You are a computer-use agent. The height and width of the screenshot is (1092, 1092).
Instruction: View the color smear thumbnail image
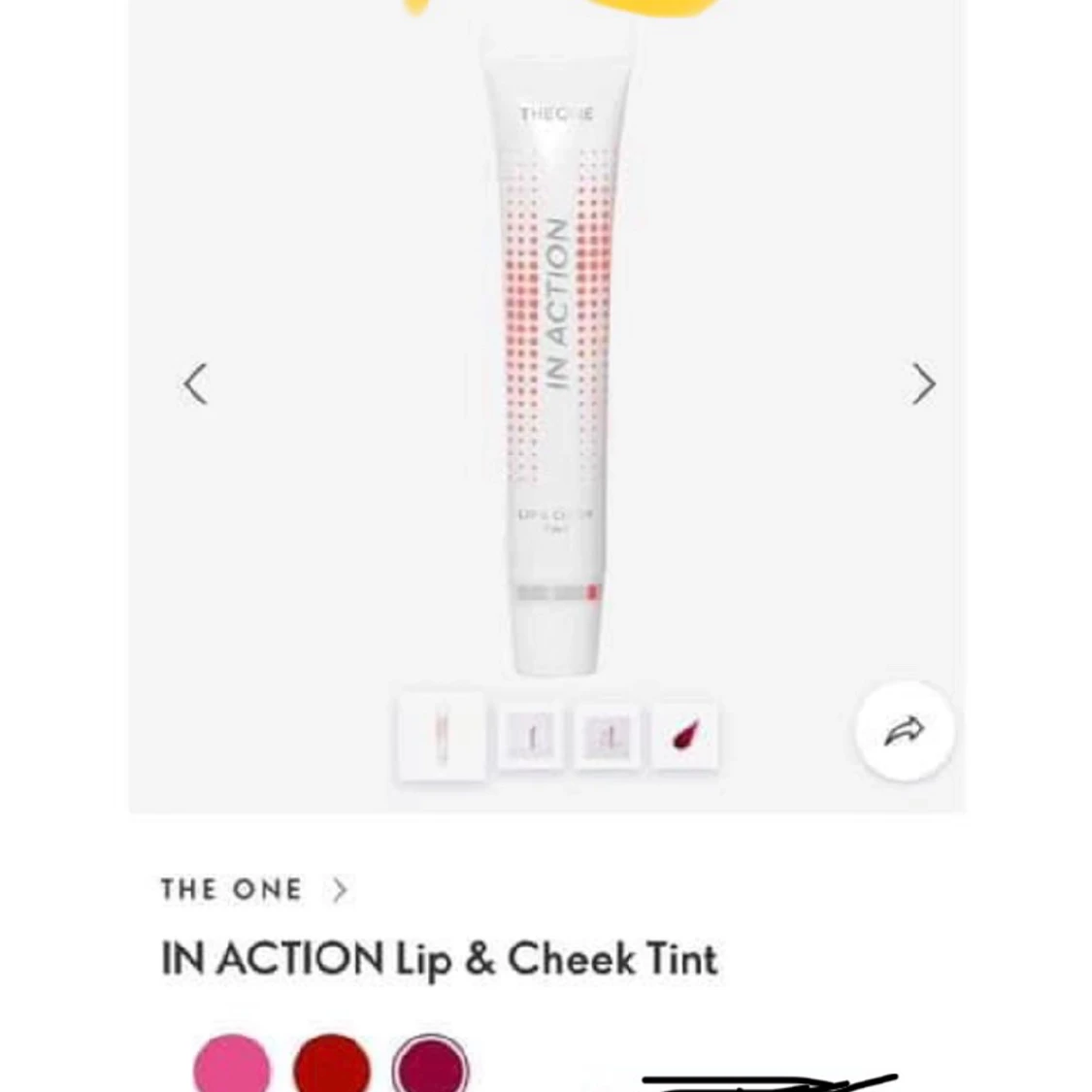click(x=685, y=737)
